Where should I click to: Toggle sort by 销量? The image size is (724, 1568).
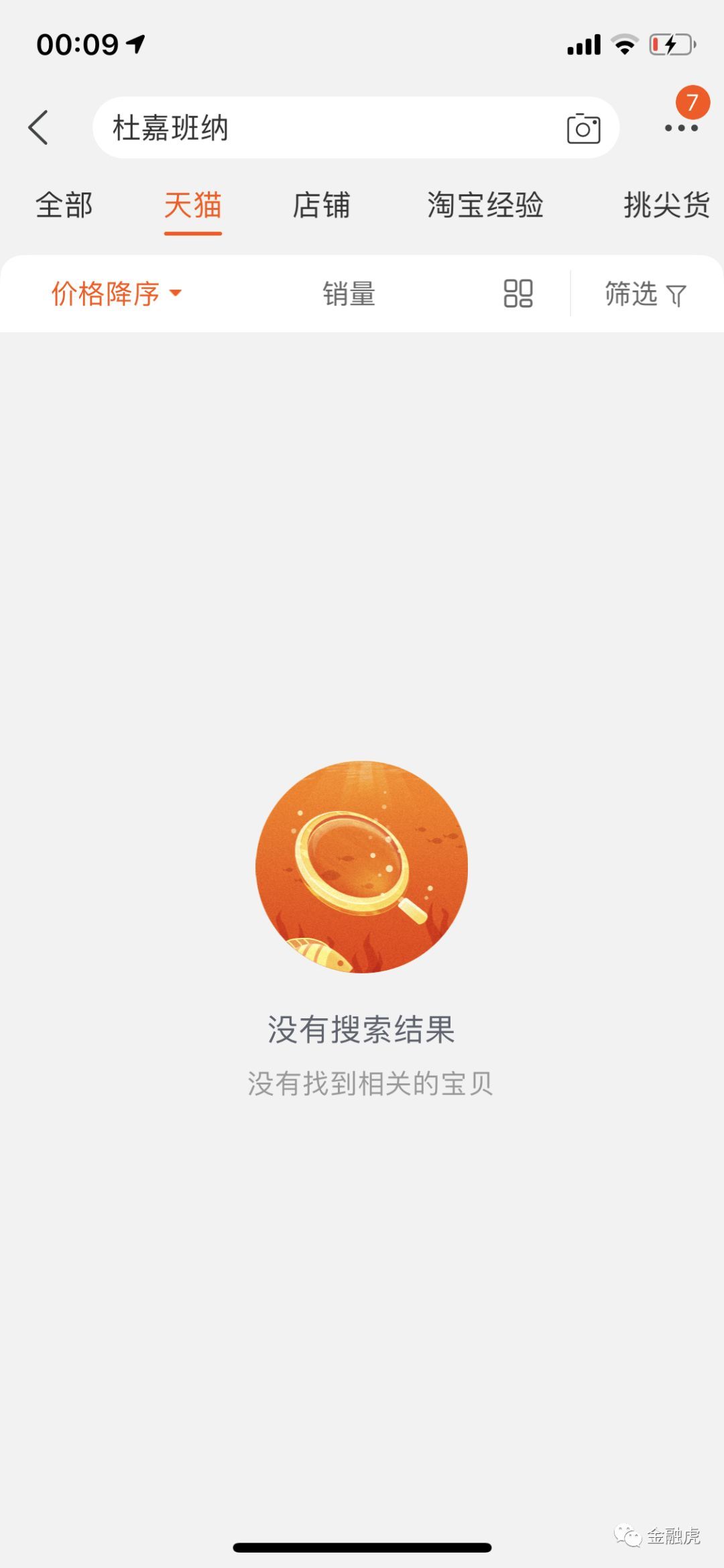click(348, 294)
